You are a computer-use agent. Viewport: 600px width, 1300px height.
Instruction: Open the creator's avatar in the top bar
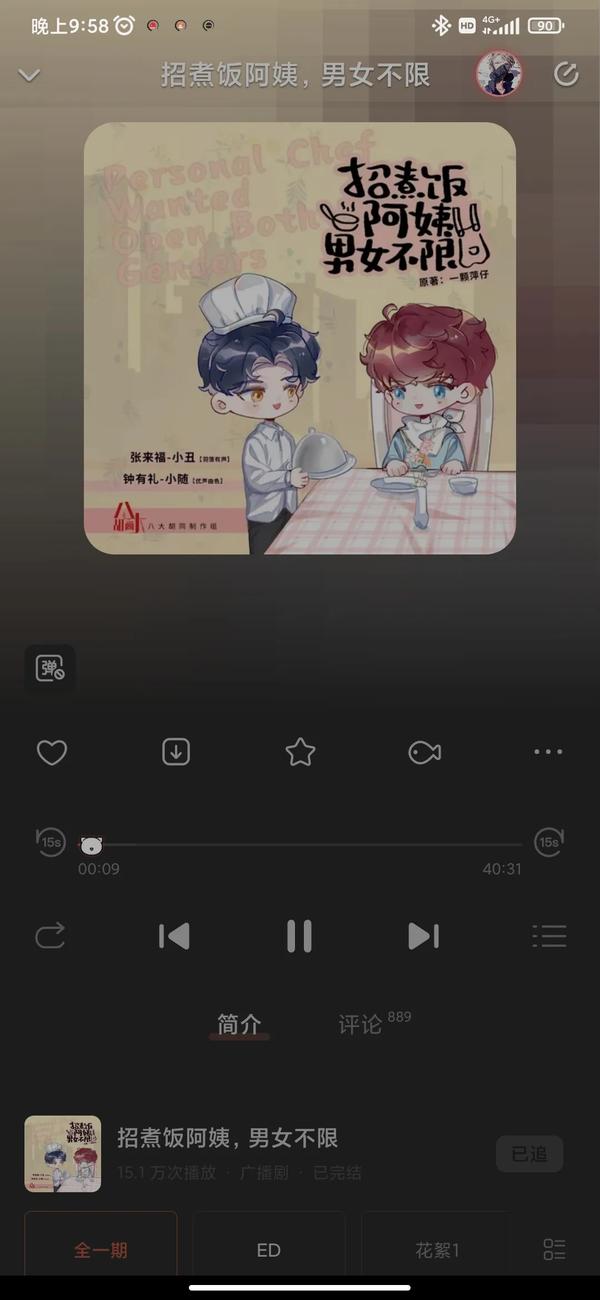(498, 74)
